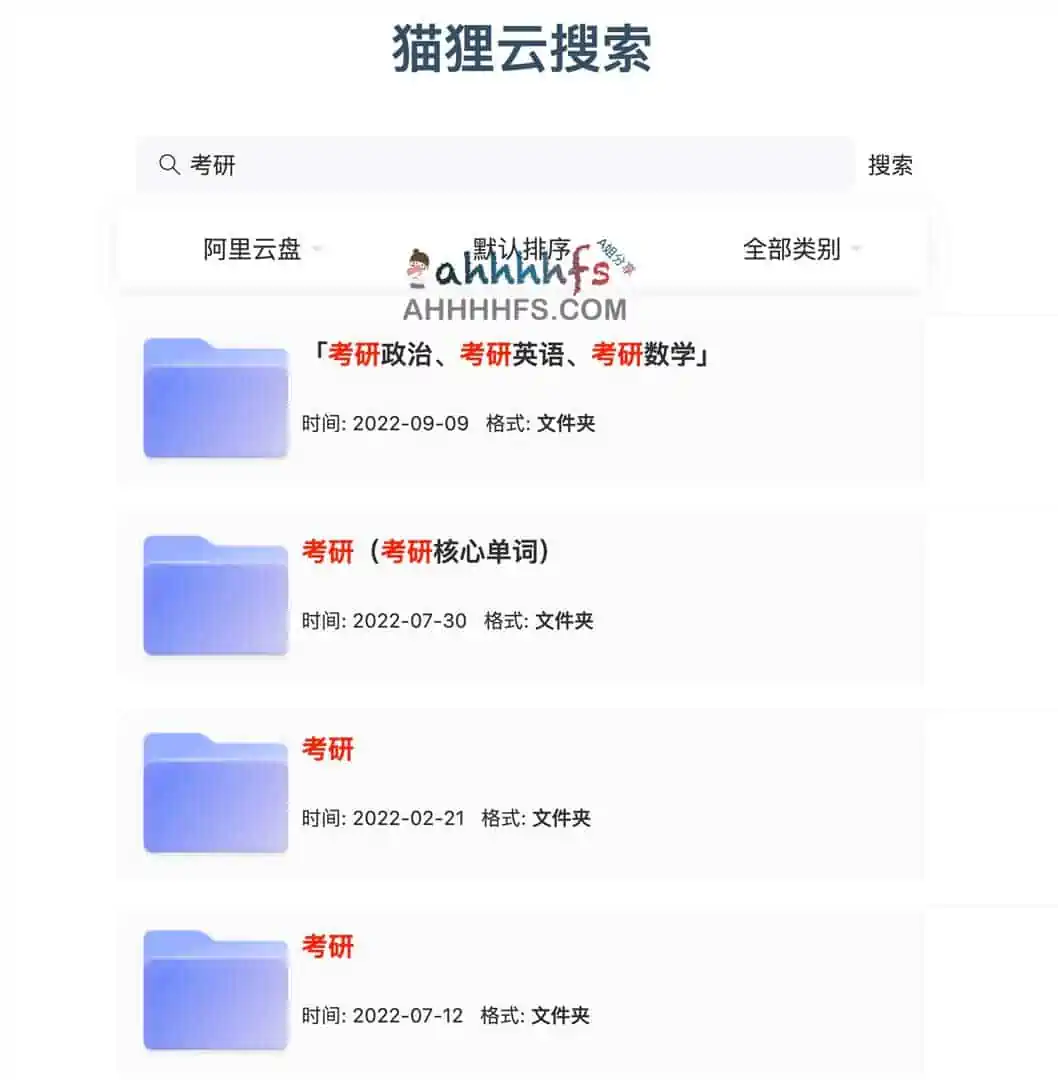Viewport: 1058px width, 1080px height.
Task: Expand the 阿里云盘 source dropdown
Action: 262,249
